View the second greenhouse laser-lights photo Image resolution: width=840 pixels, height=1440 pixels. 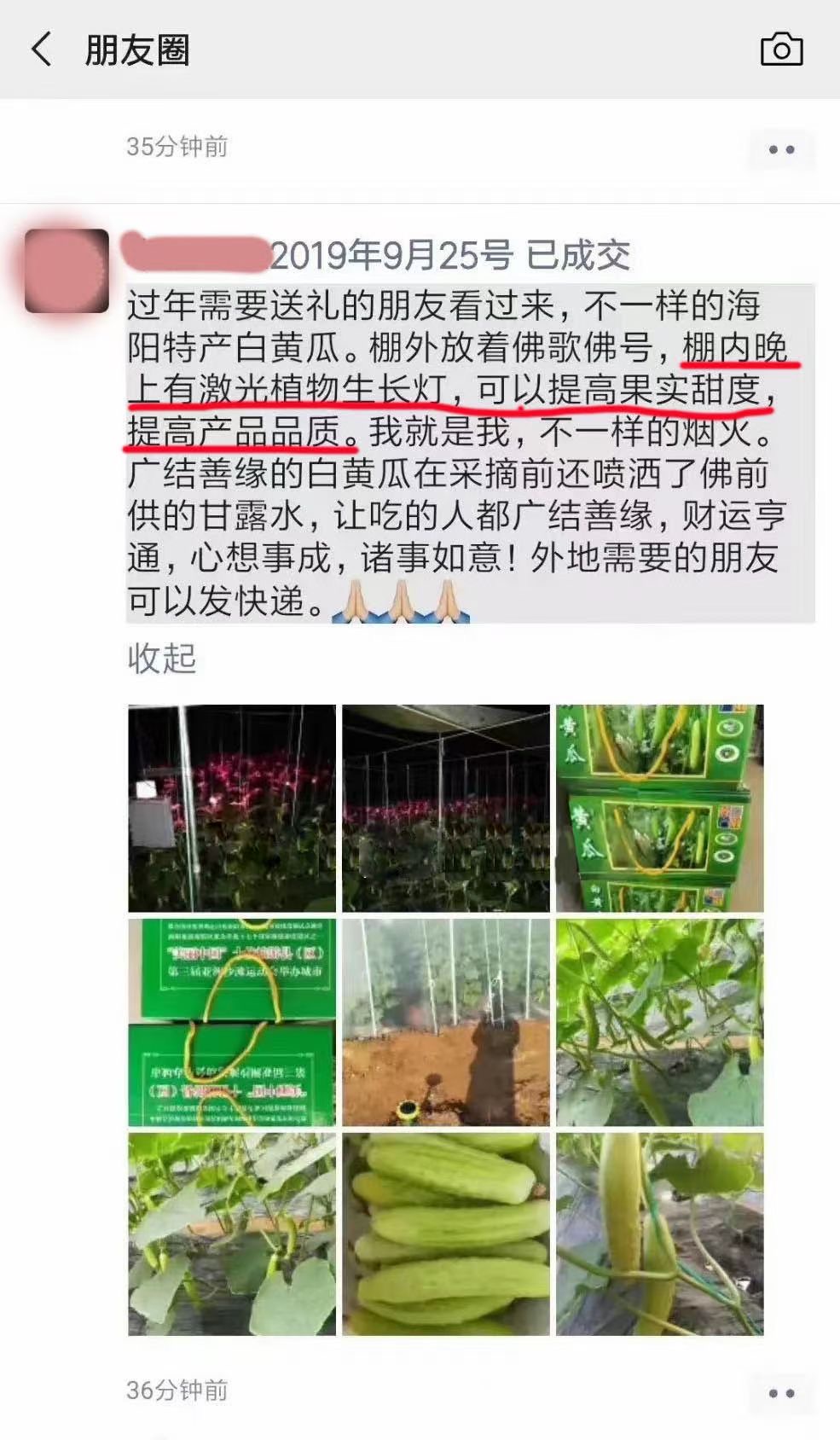(x=446, y=808)
